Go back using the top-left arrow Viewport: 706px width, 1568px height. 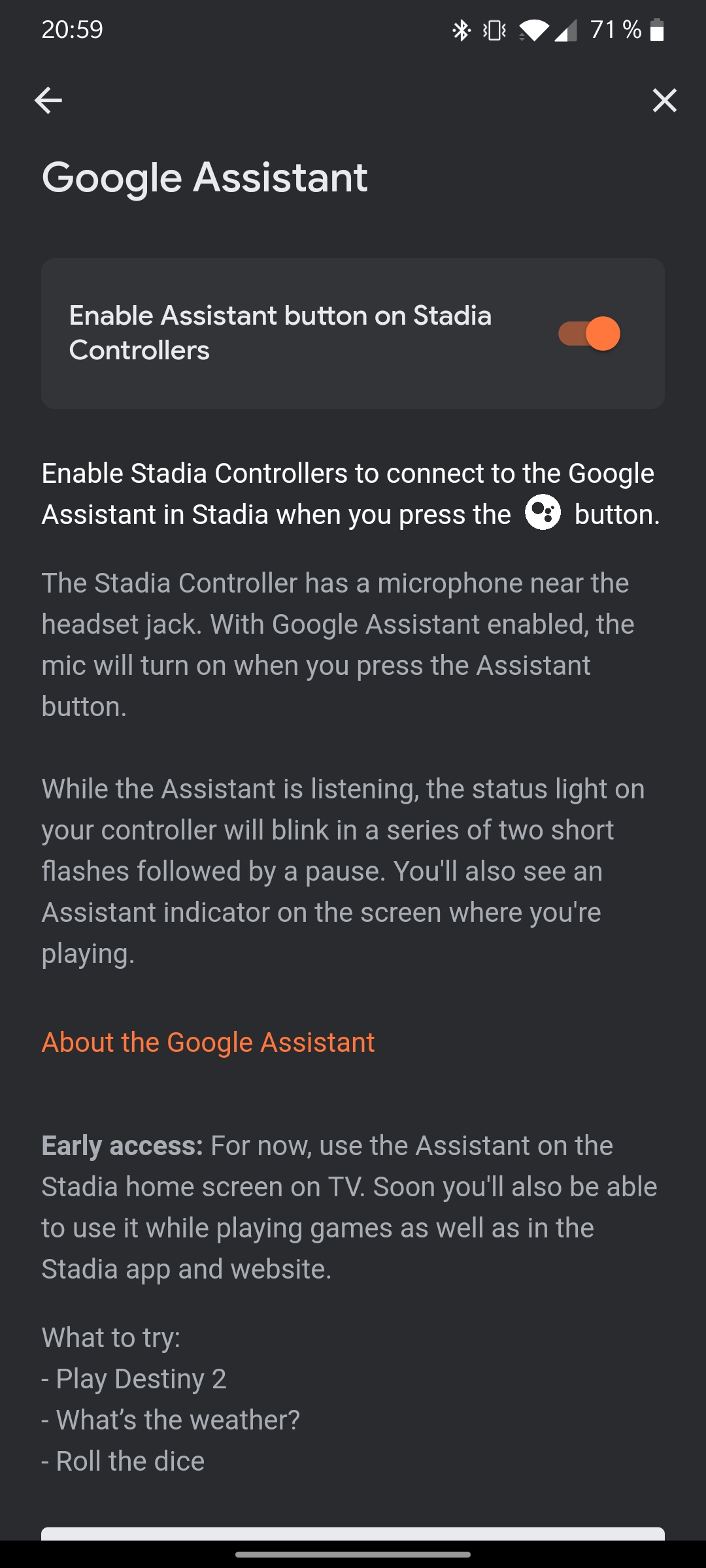coord(48,101)
